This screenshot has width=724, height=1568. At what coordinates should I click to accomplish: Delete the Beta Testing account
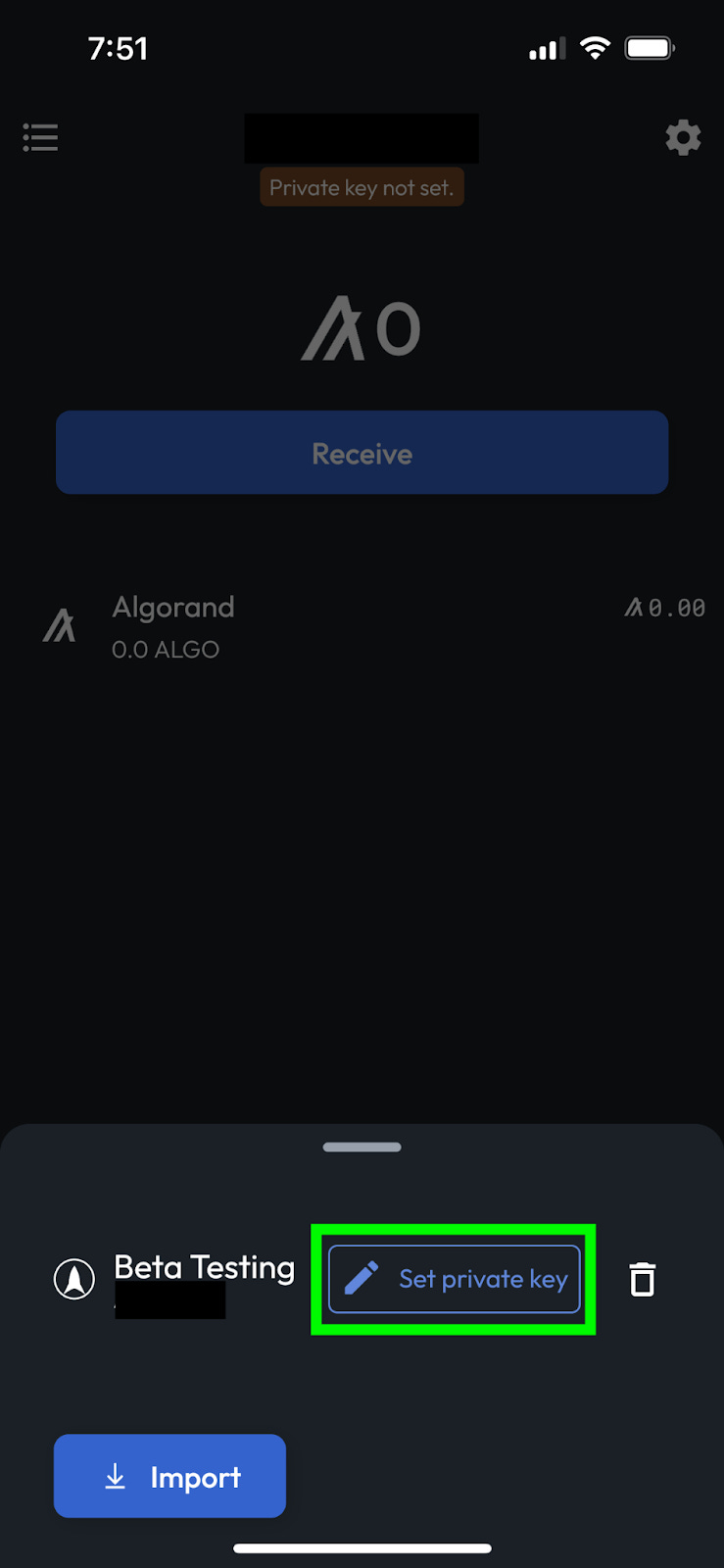coord(642,1279)
